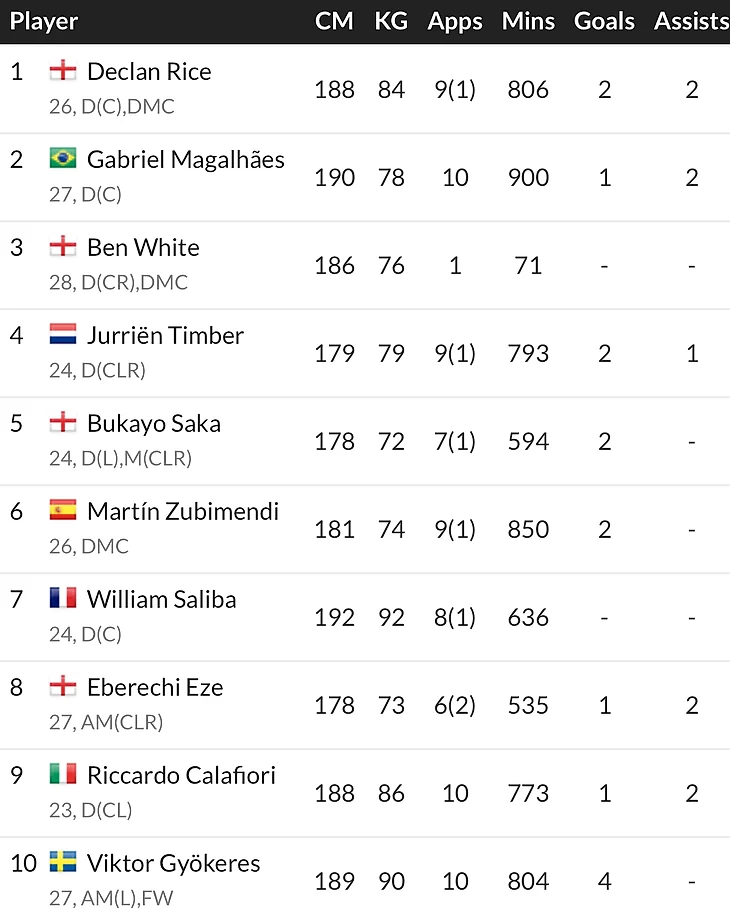Sort by the Player column header
Viewport: 730px width, 921px height.
pyautogui.click(x=44, y=21)
